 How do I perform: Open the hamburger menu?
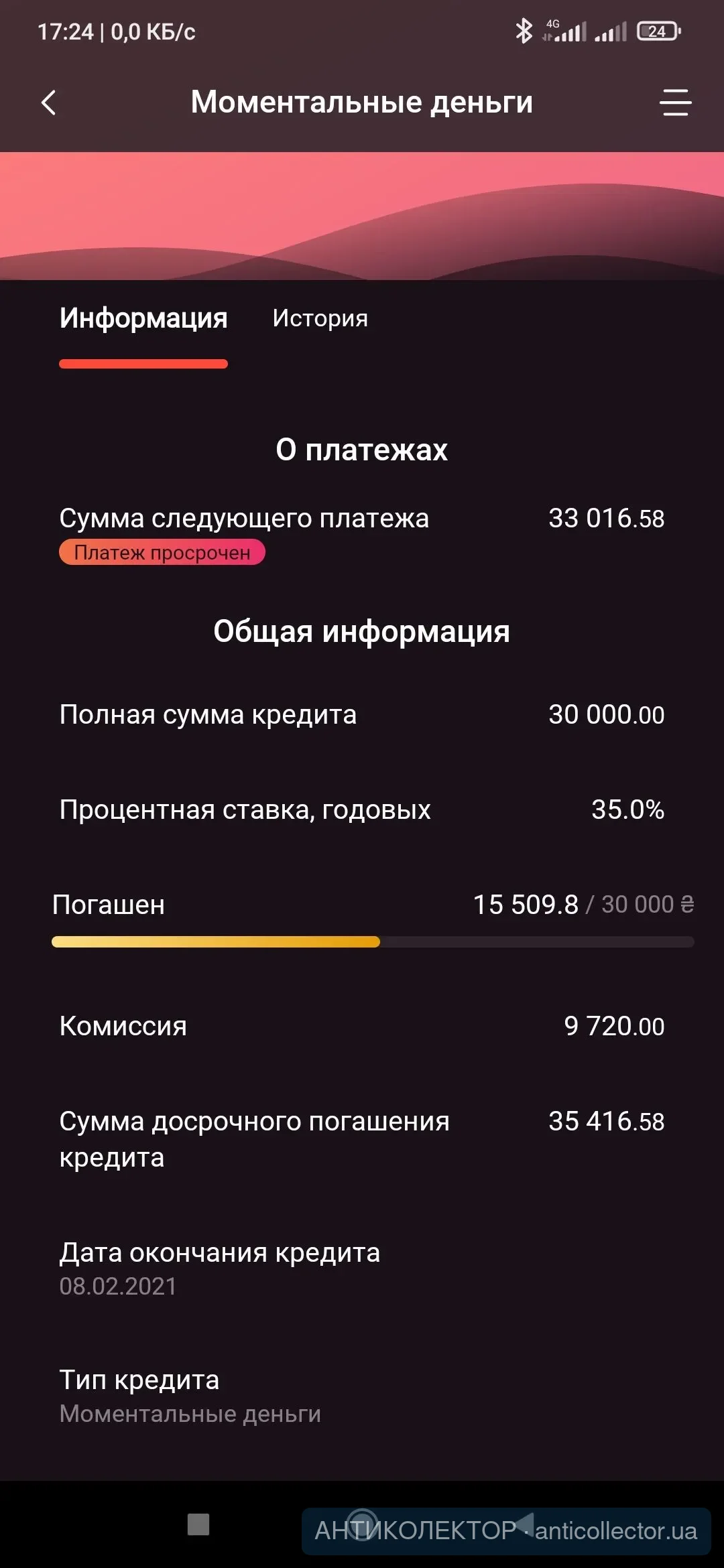675,103
